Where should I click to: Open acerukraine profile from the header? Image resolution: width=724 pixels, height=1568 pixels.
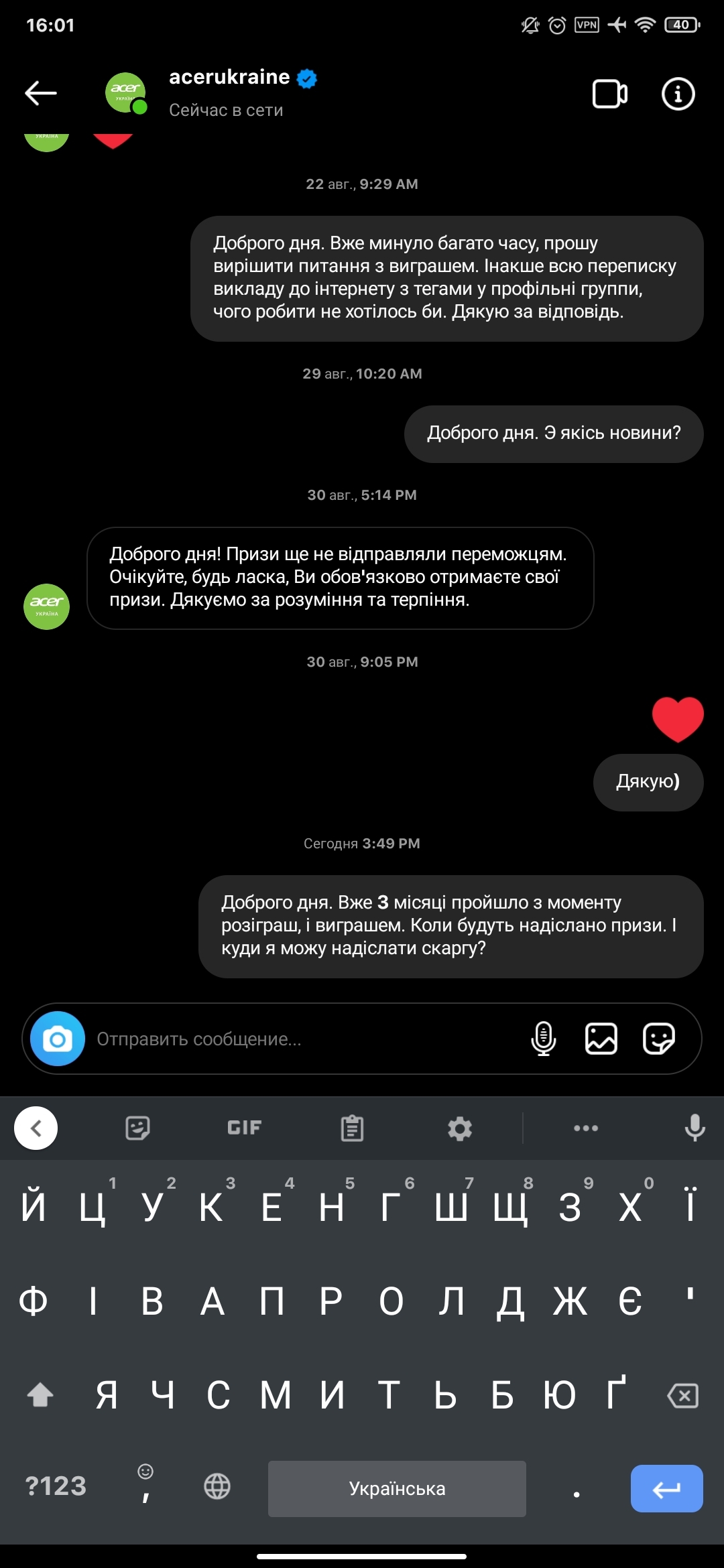tap(229, 78)
